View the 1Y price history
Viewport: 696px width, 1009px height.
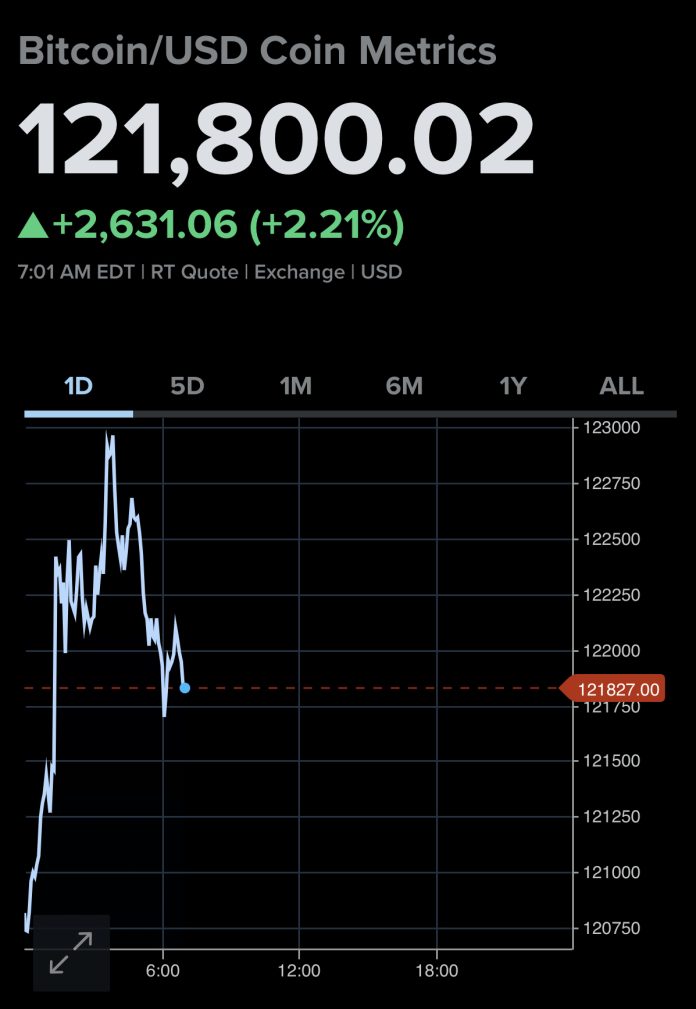(513, 386)
